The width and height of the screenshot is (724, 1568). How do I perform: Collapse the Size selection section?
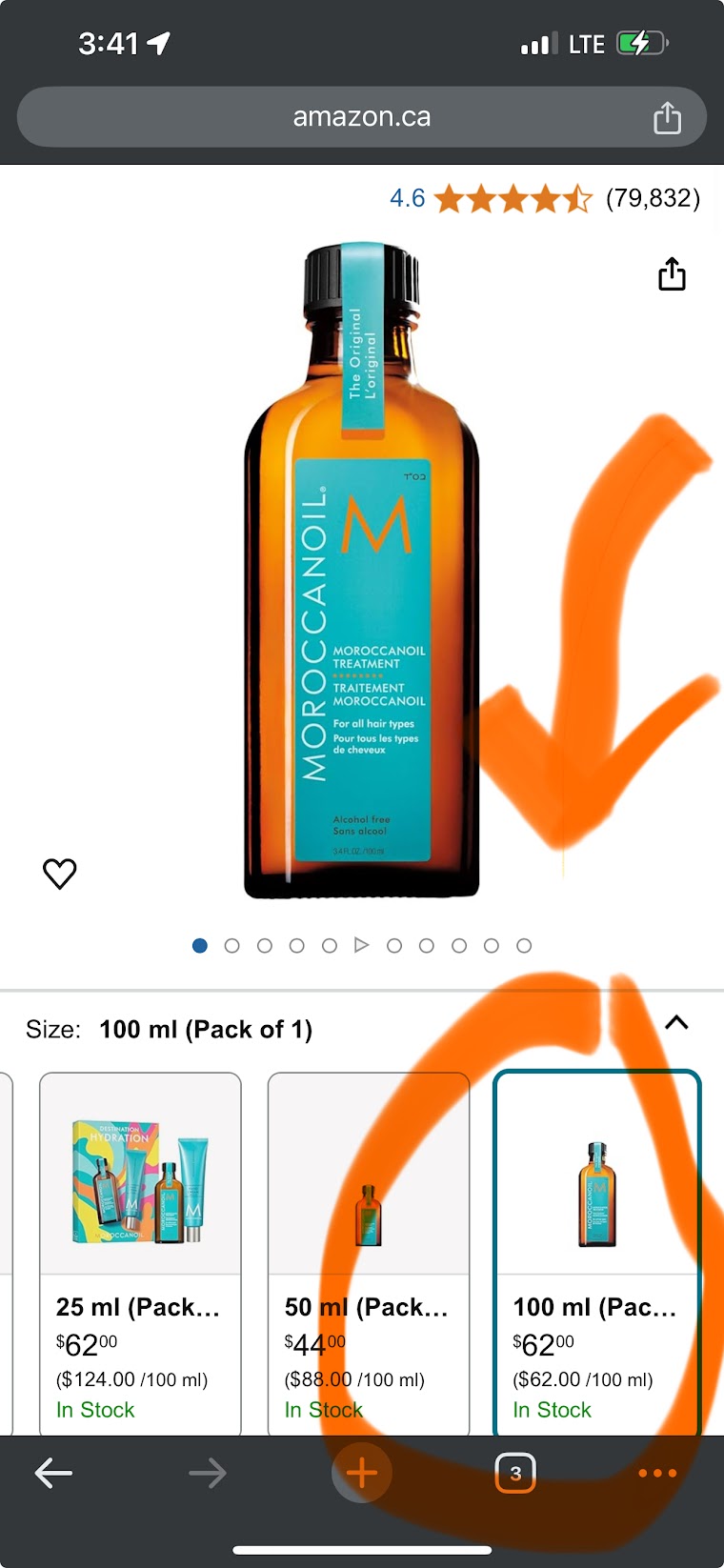(x=676, y=1023)
